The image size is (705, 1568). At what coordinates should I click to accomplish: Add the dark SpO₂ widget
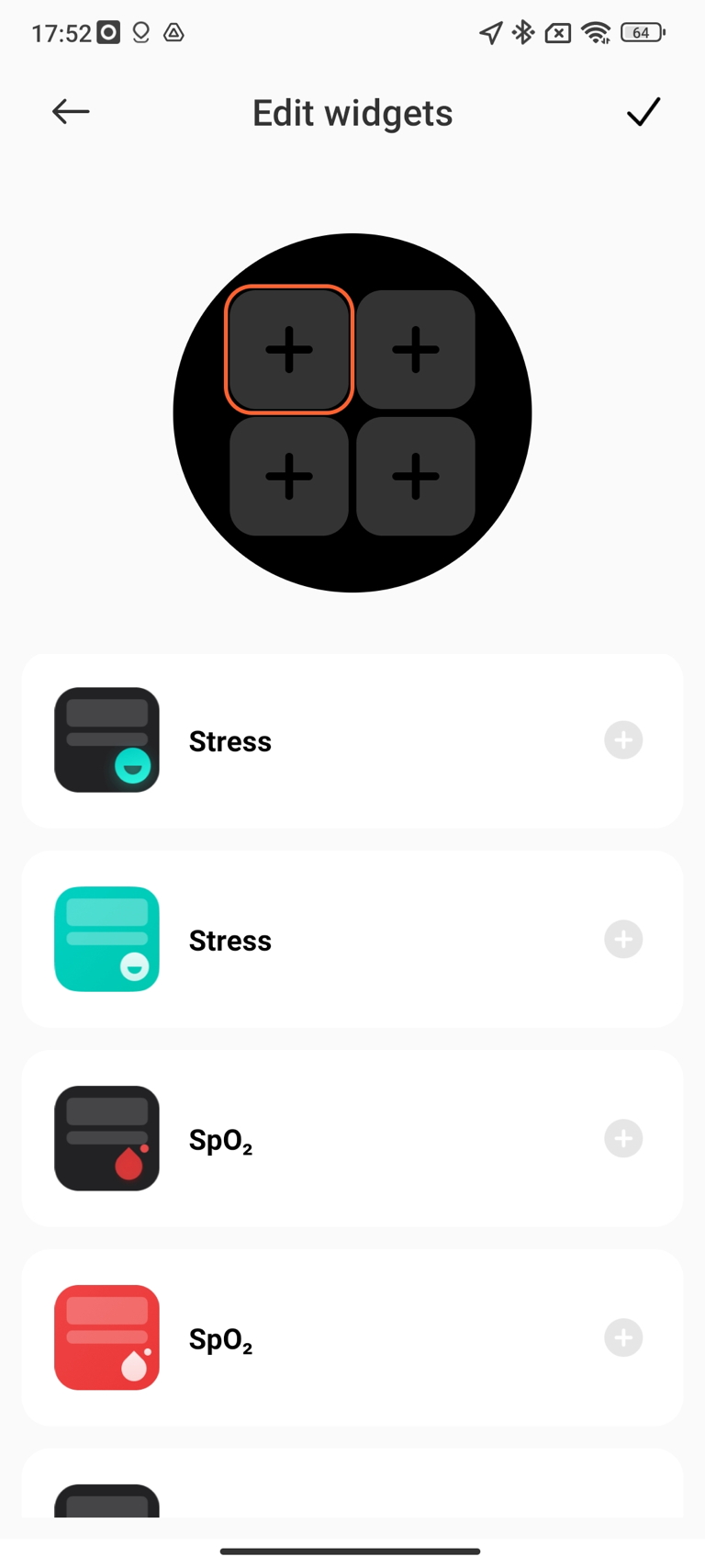[x=623, y=1139]
